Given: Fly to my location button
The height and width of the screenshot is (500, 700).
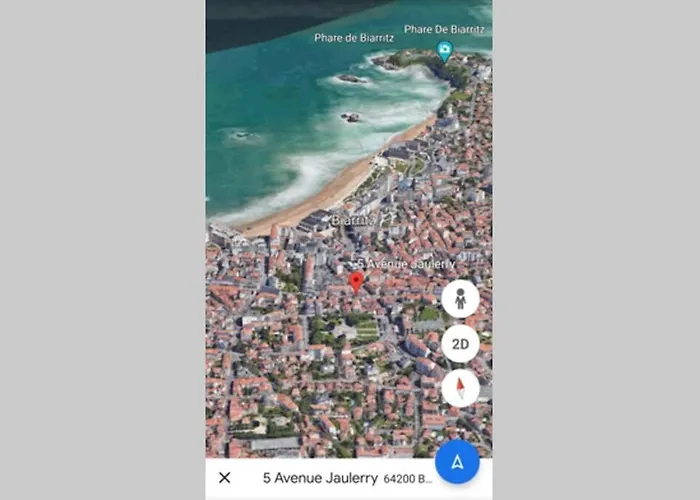Looking at the screenshot, I should coord(457,462).
